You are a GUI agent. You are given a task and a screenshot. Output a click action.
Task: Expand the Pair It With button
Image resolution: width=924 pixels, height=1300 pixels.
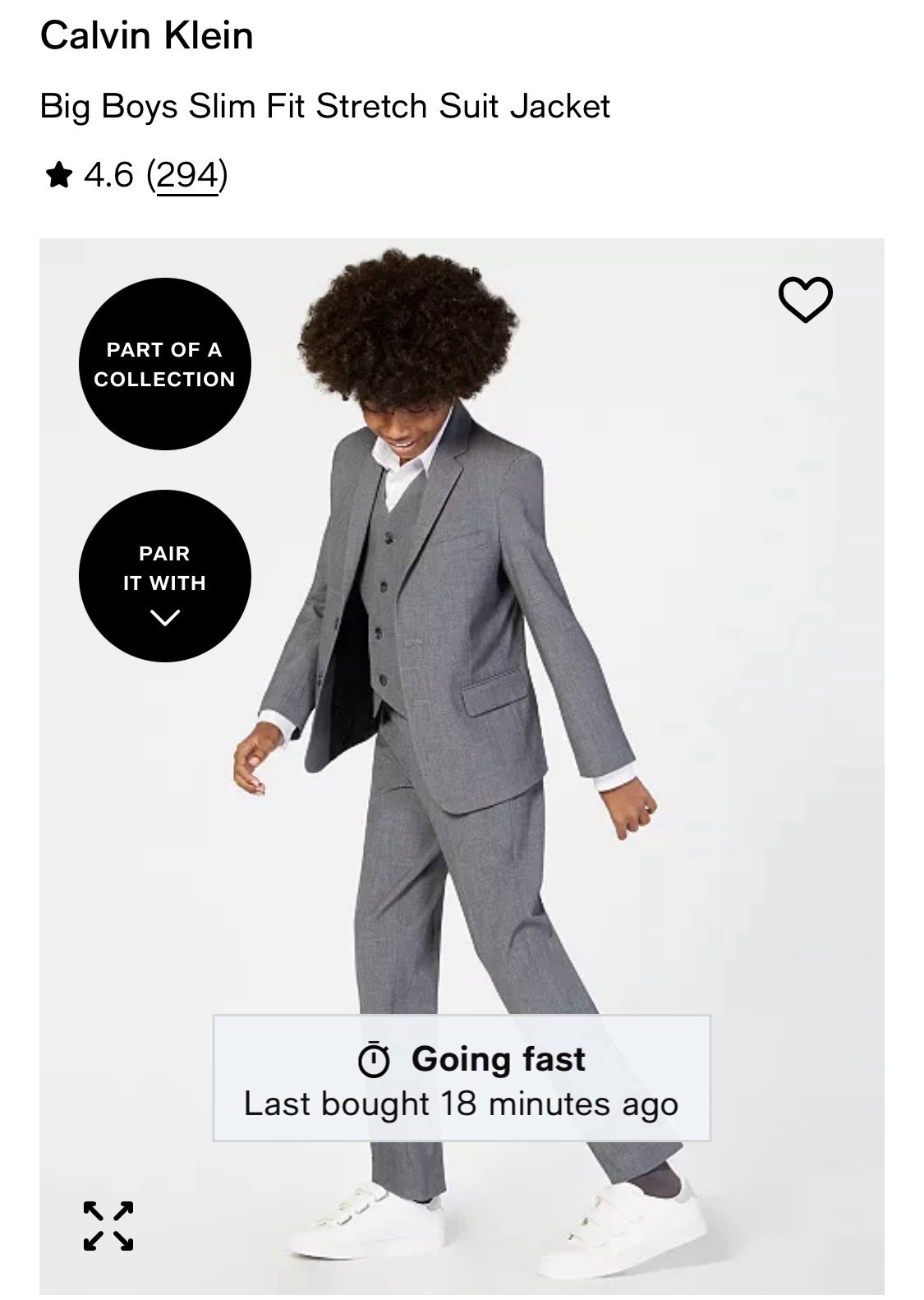[164, 576]
